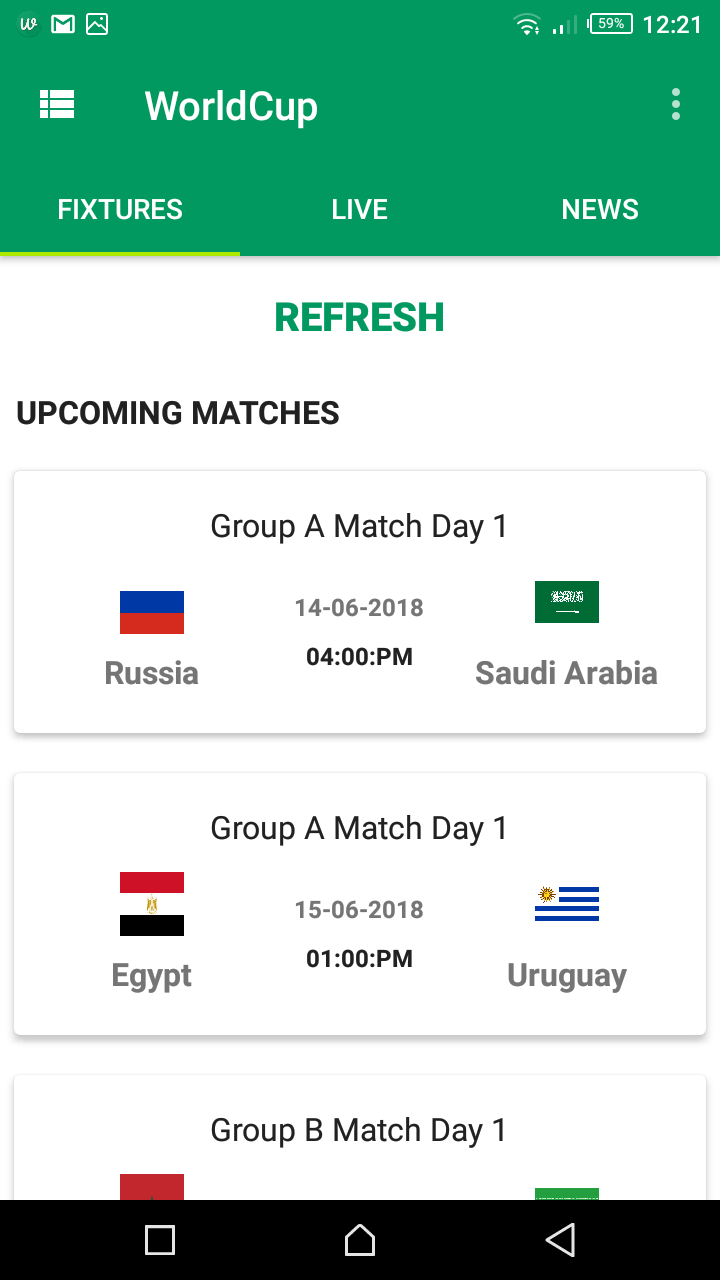The height and width of the screenshot is (1280, 720).
Task: Open the NEWS tab
Action: click(600, 209)
